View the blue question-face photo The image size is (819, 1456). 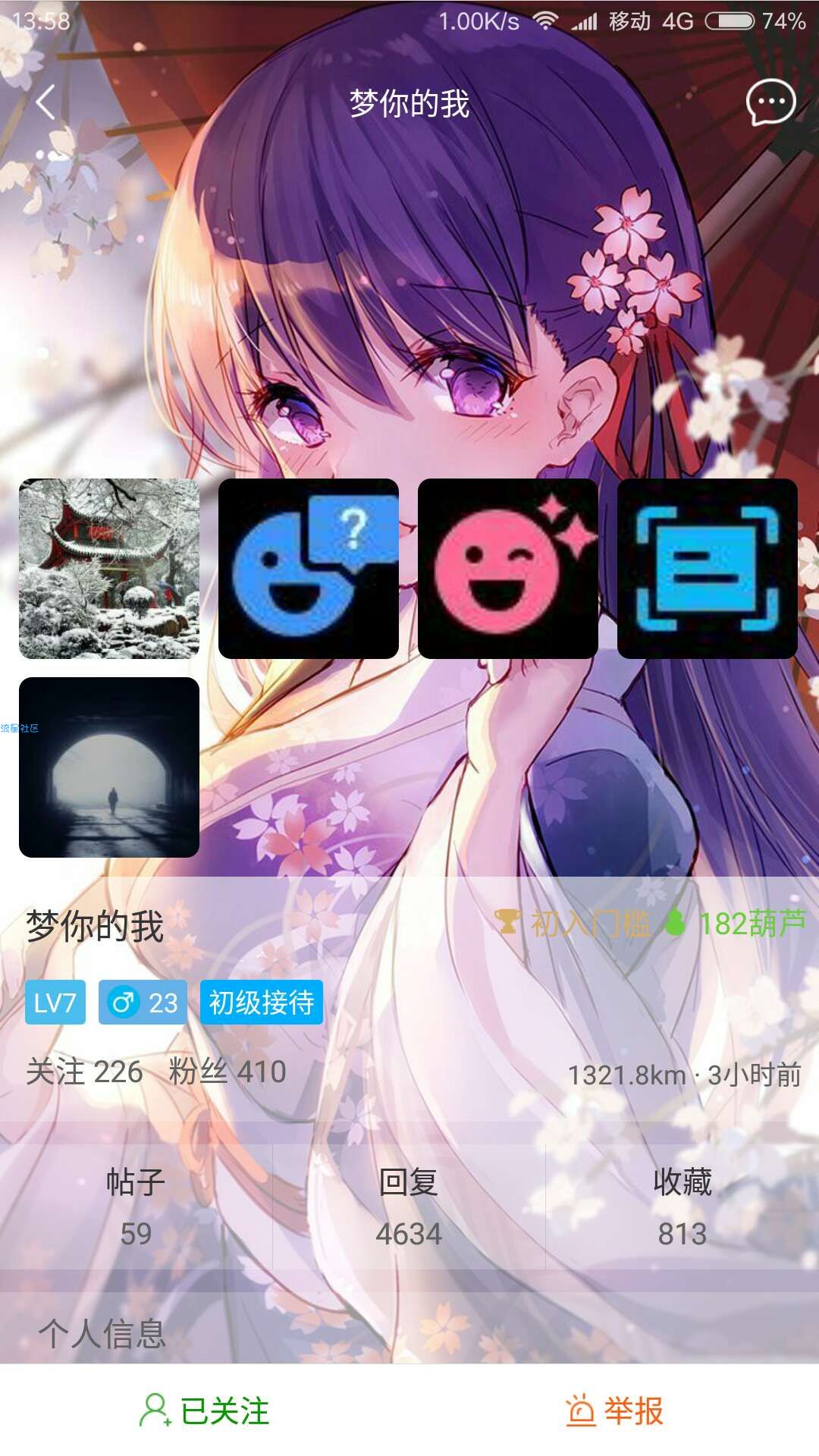[309, 569]
